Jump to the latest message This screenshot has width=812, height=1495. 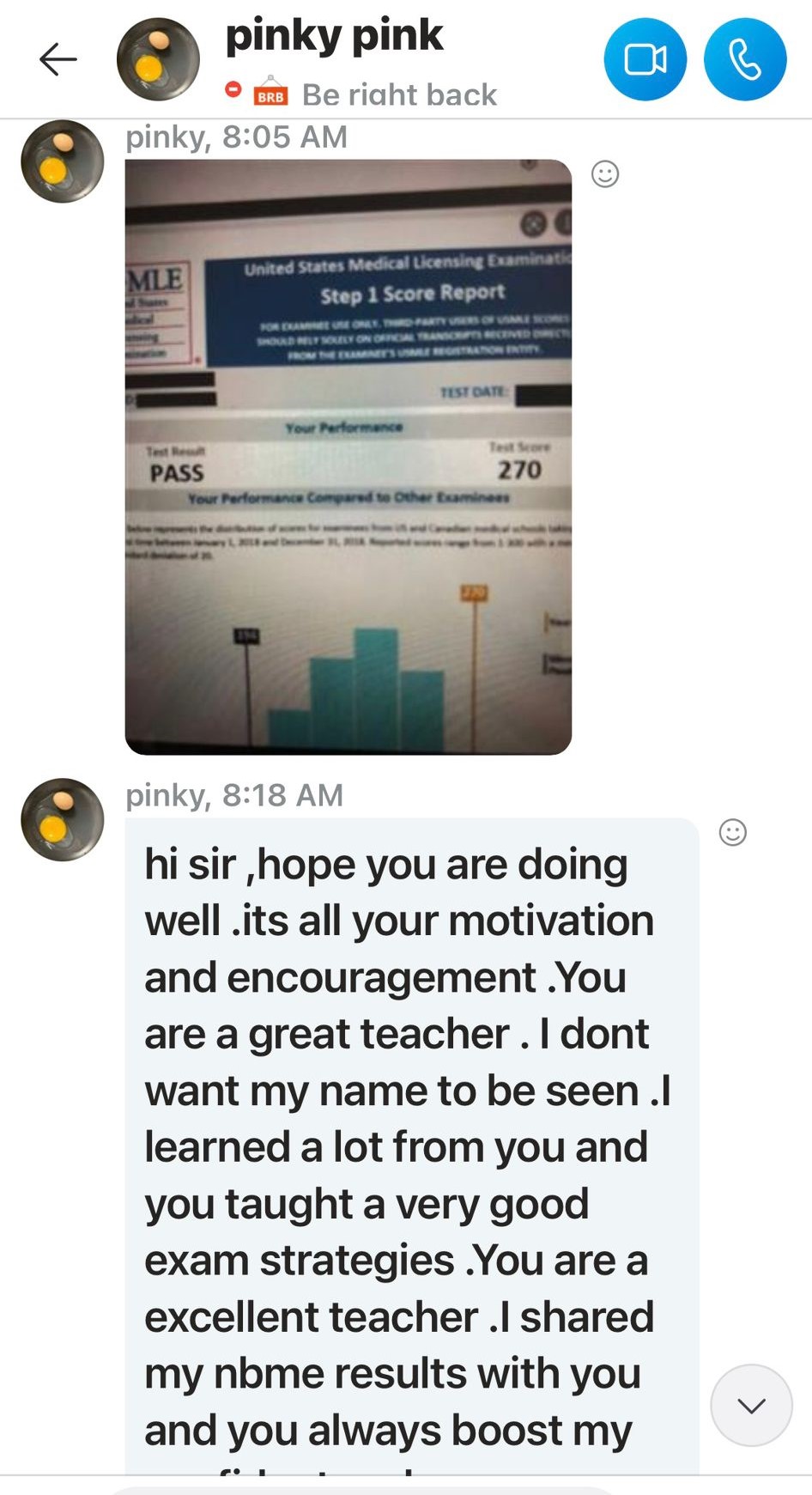(x=751, y=1405)
